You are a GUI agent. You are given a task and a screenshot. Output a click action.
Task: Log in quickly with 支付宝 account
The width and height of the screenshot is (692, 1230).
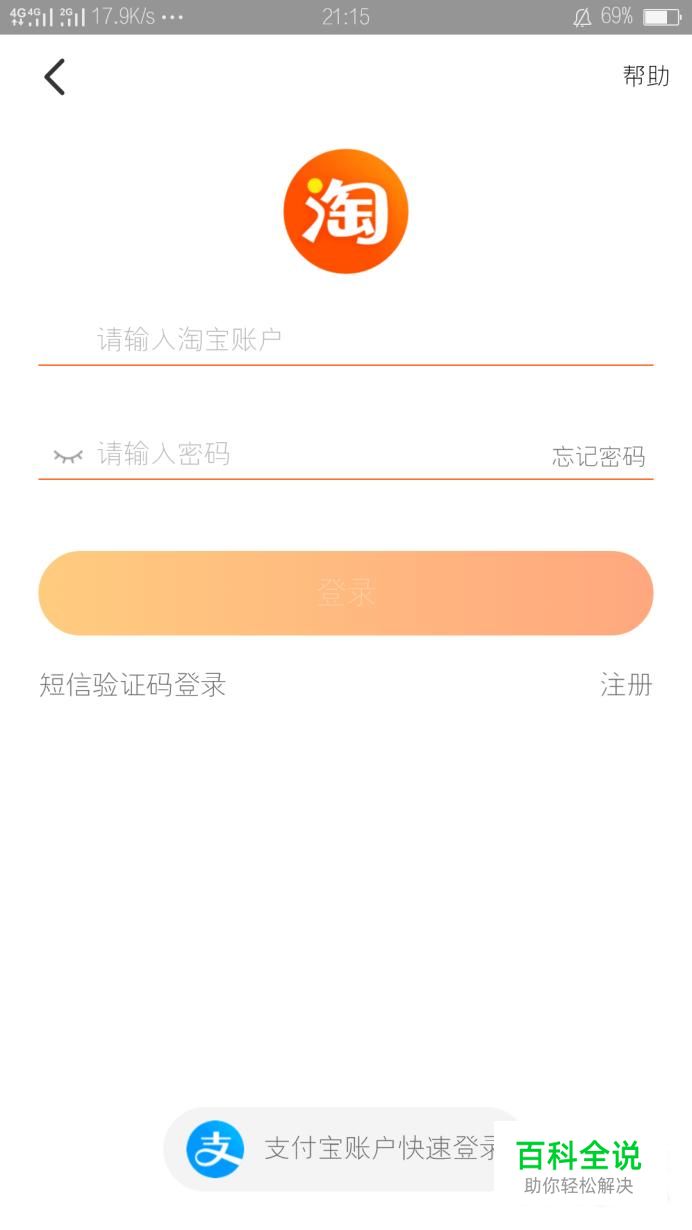tap(345, 1148)
